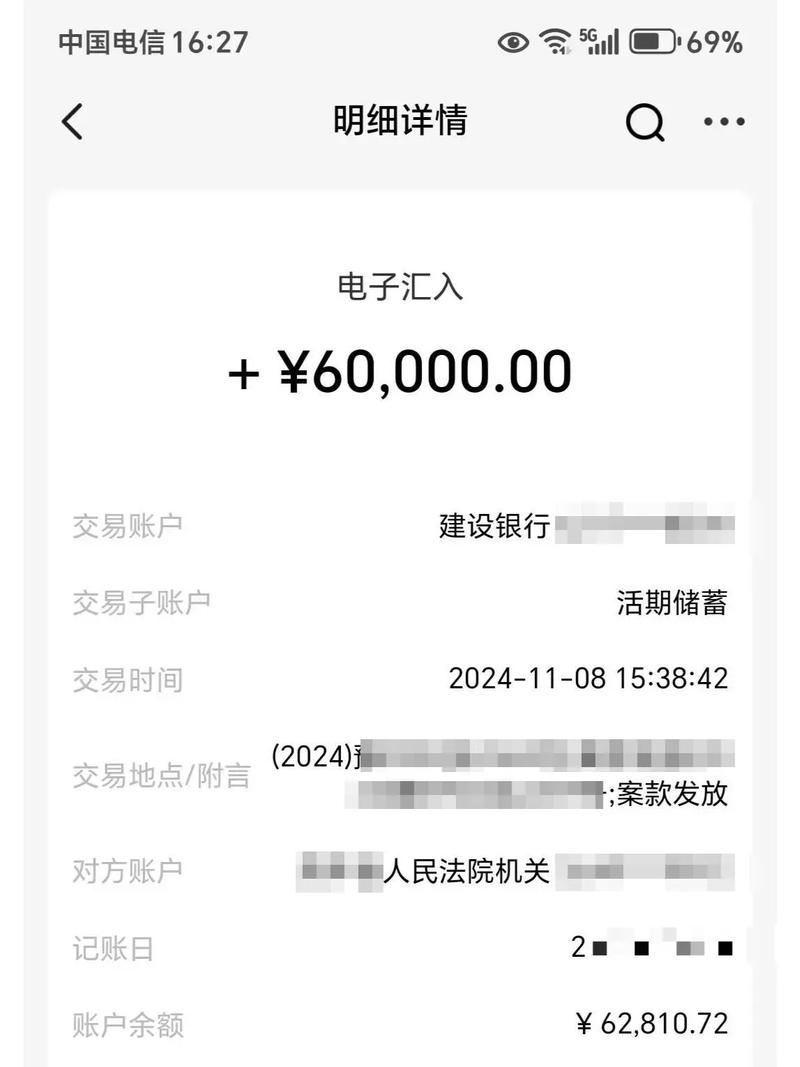Tap 人民法院机关 counterparty name

tap(470, 872)
